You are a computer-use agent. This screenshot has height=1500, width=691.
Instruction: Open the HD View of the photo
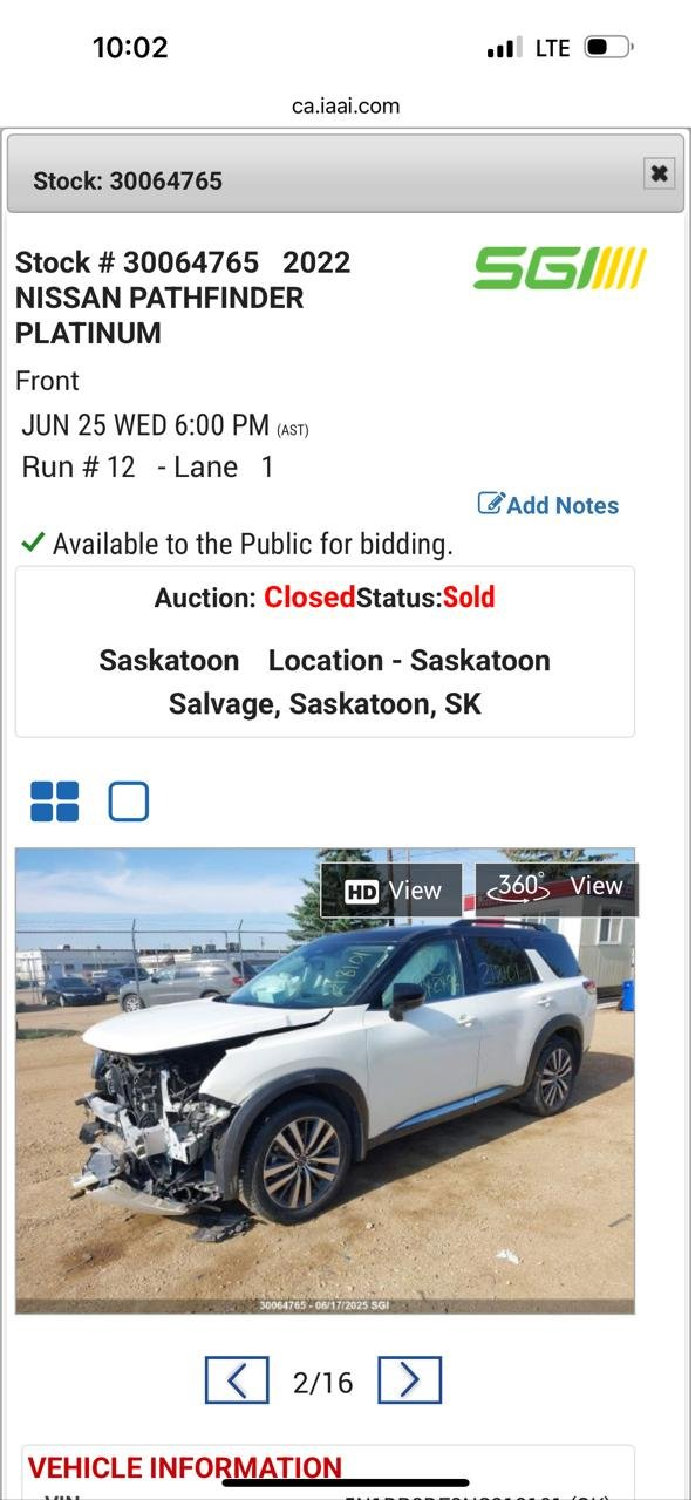click(392, 890)
